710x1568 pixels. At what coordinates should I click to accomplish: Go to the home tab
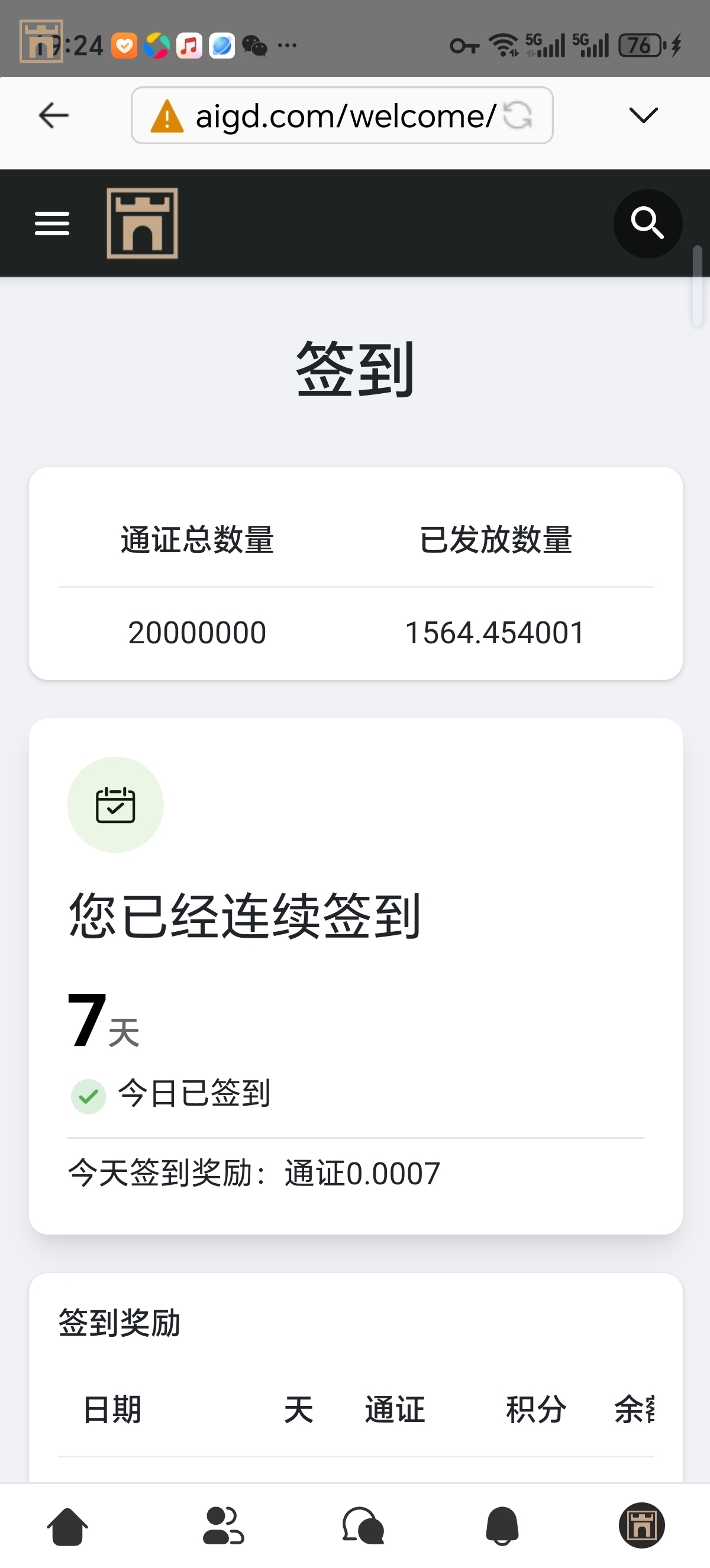coord(67,1526)
